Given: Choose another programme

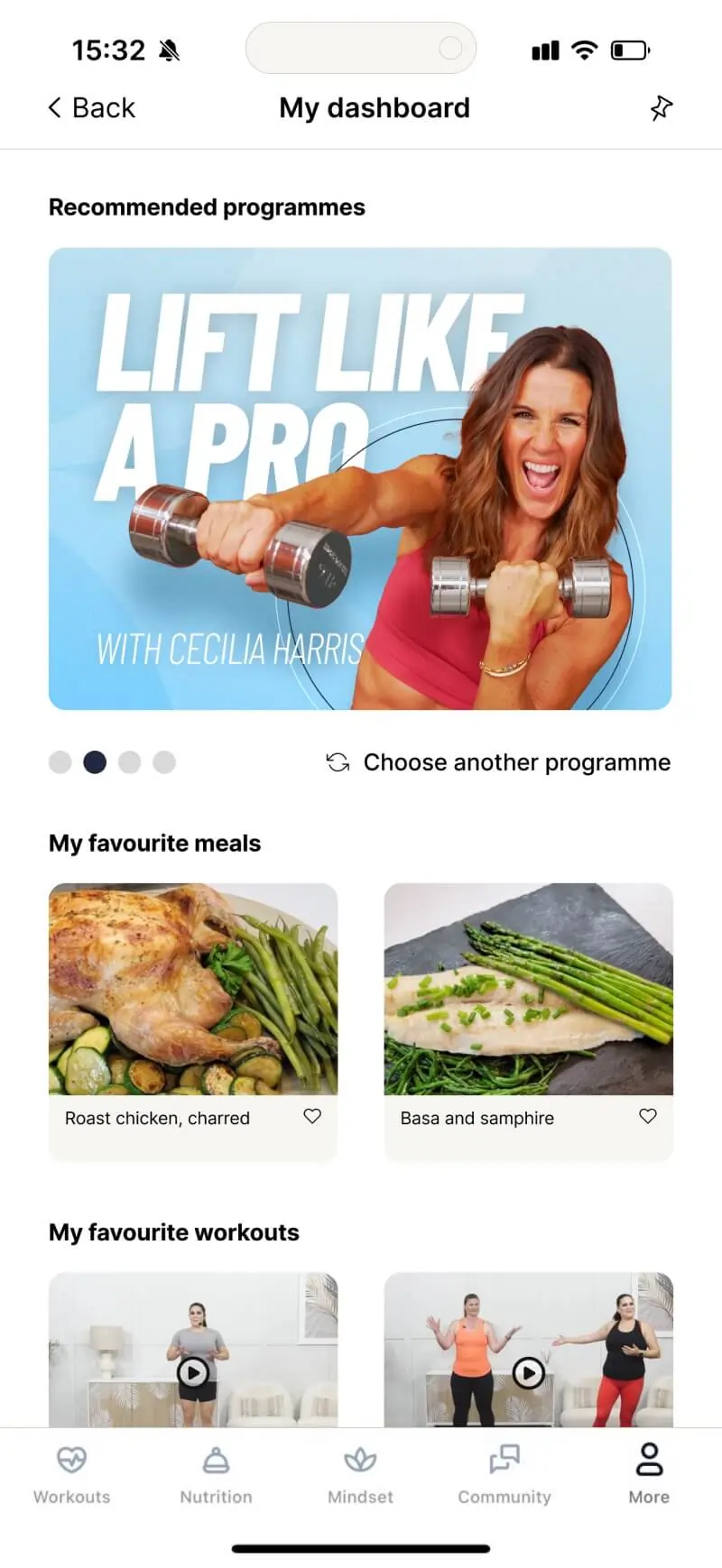Looking at the screenshot, I should click(498, 762).
